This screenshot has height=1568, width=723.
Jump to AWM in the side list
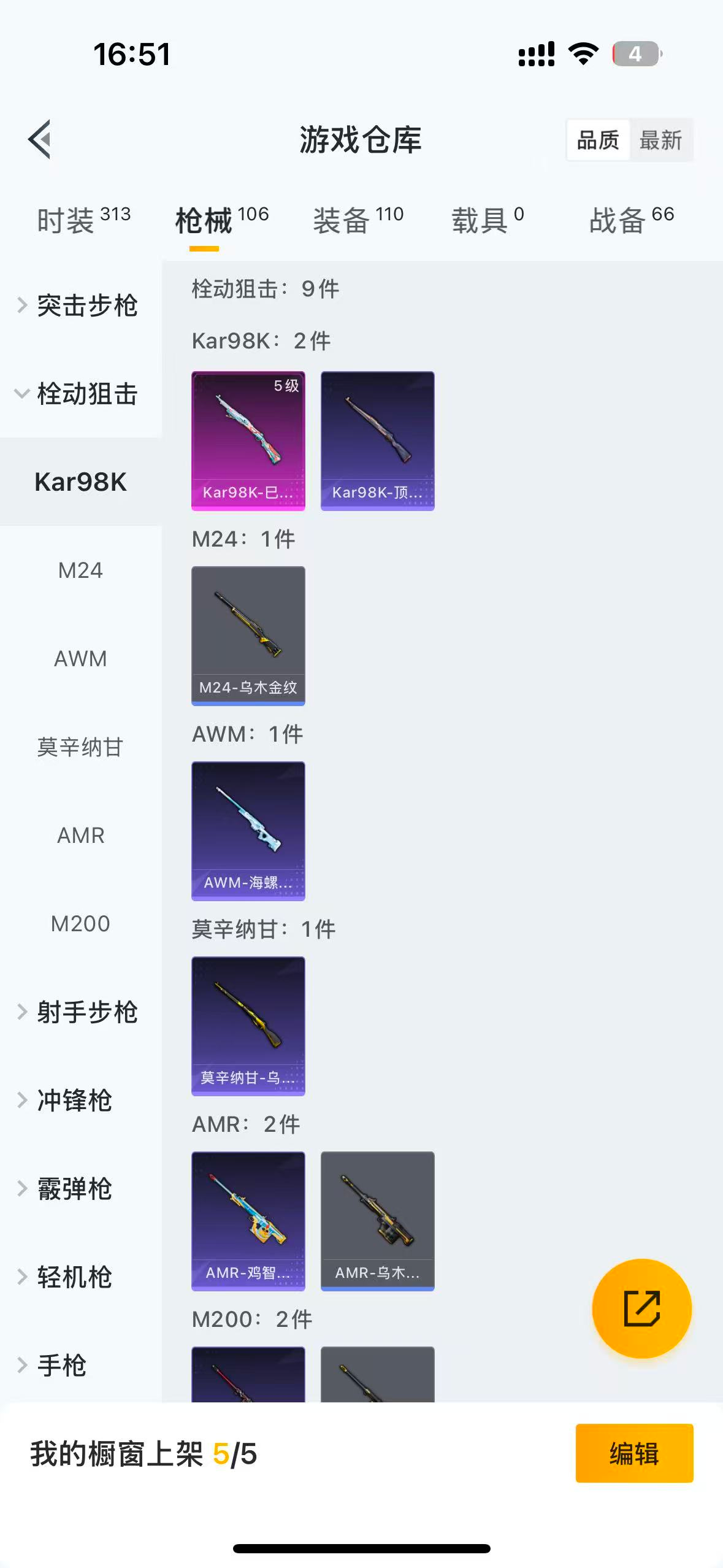80,659
